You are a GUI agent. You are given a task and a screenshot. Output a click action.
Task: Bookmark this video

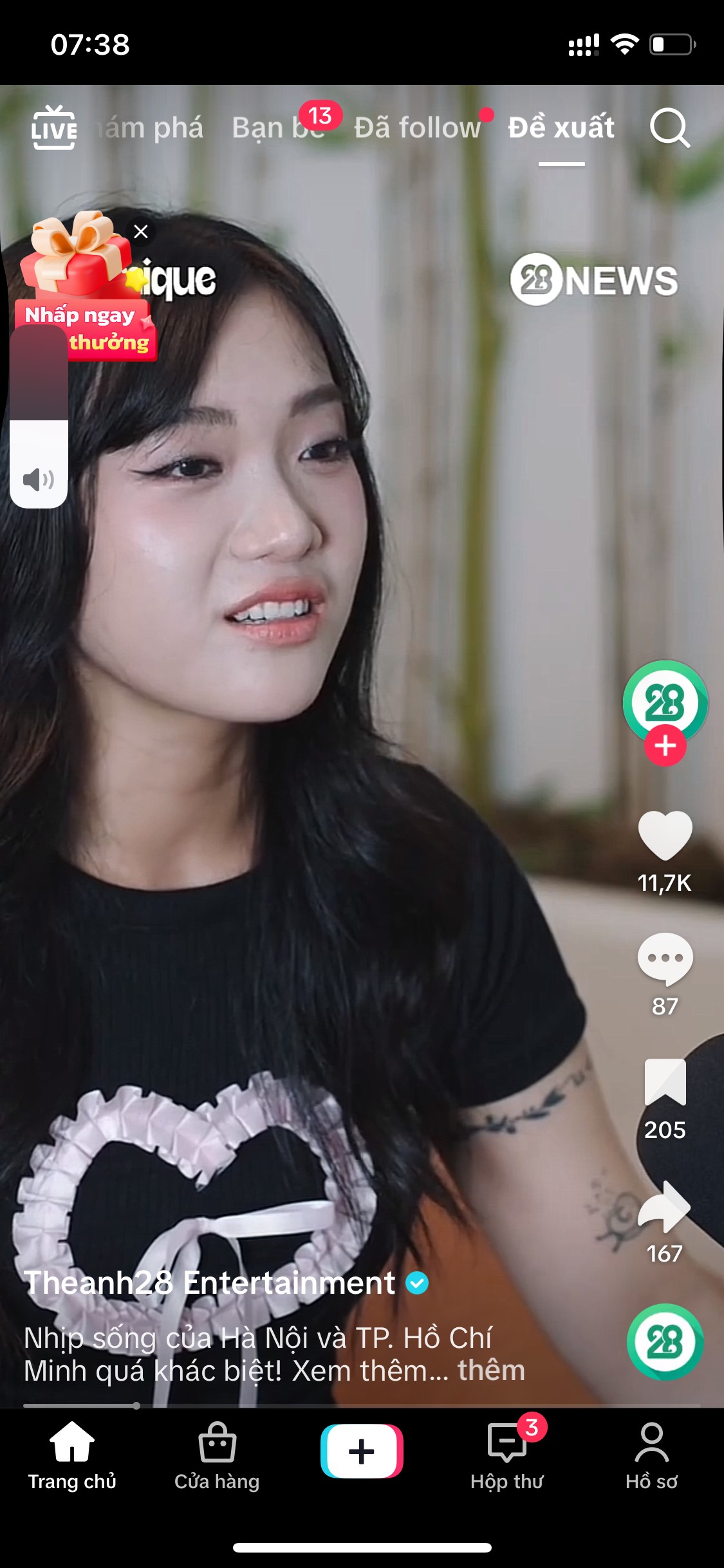665,1083
